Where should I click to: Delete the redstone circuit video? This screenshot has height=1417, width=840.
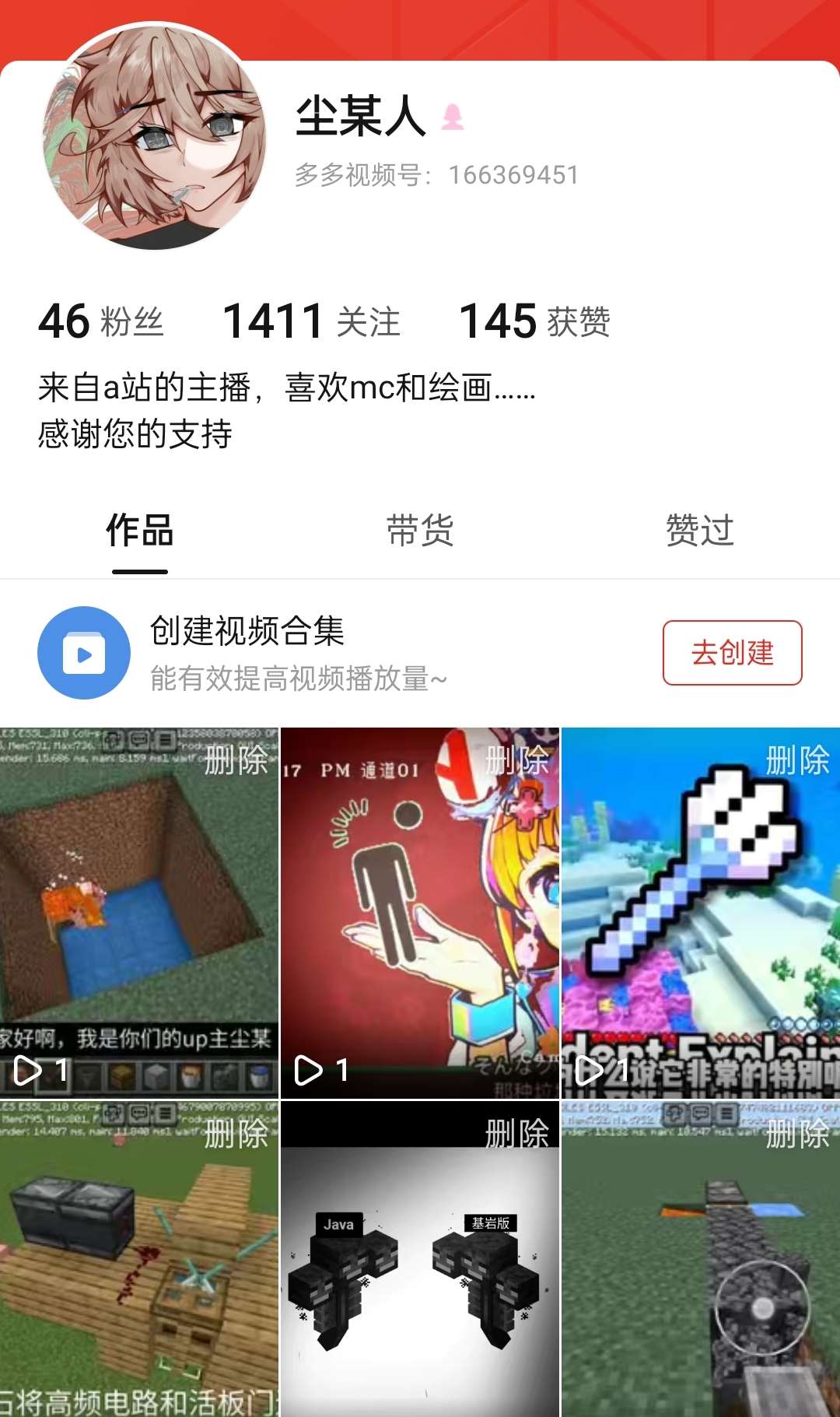[236, 1134]
